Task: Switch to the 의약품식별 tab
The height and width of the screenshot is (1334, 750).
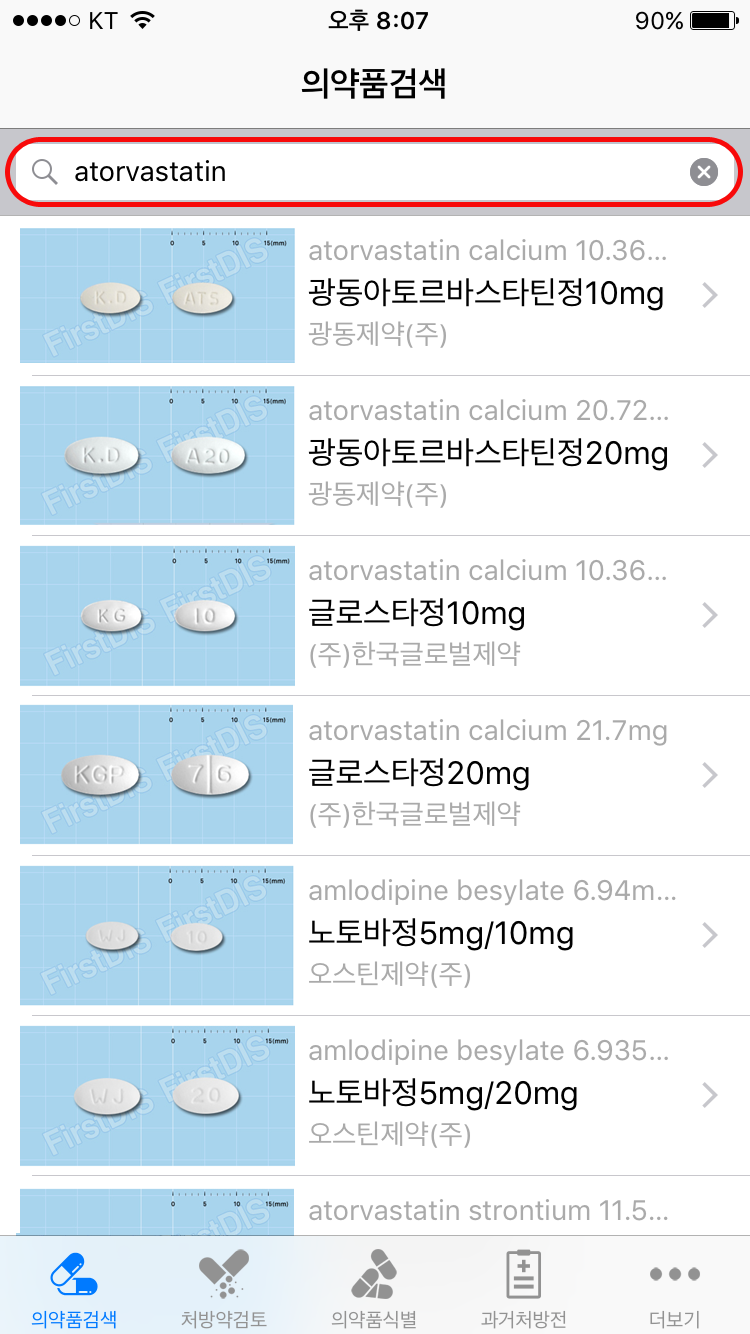Action: 374,1286
